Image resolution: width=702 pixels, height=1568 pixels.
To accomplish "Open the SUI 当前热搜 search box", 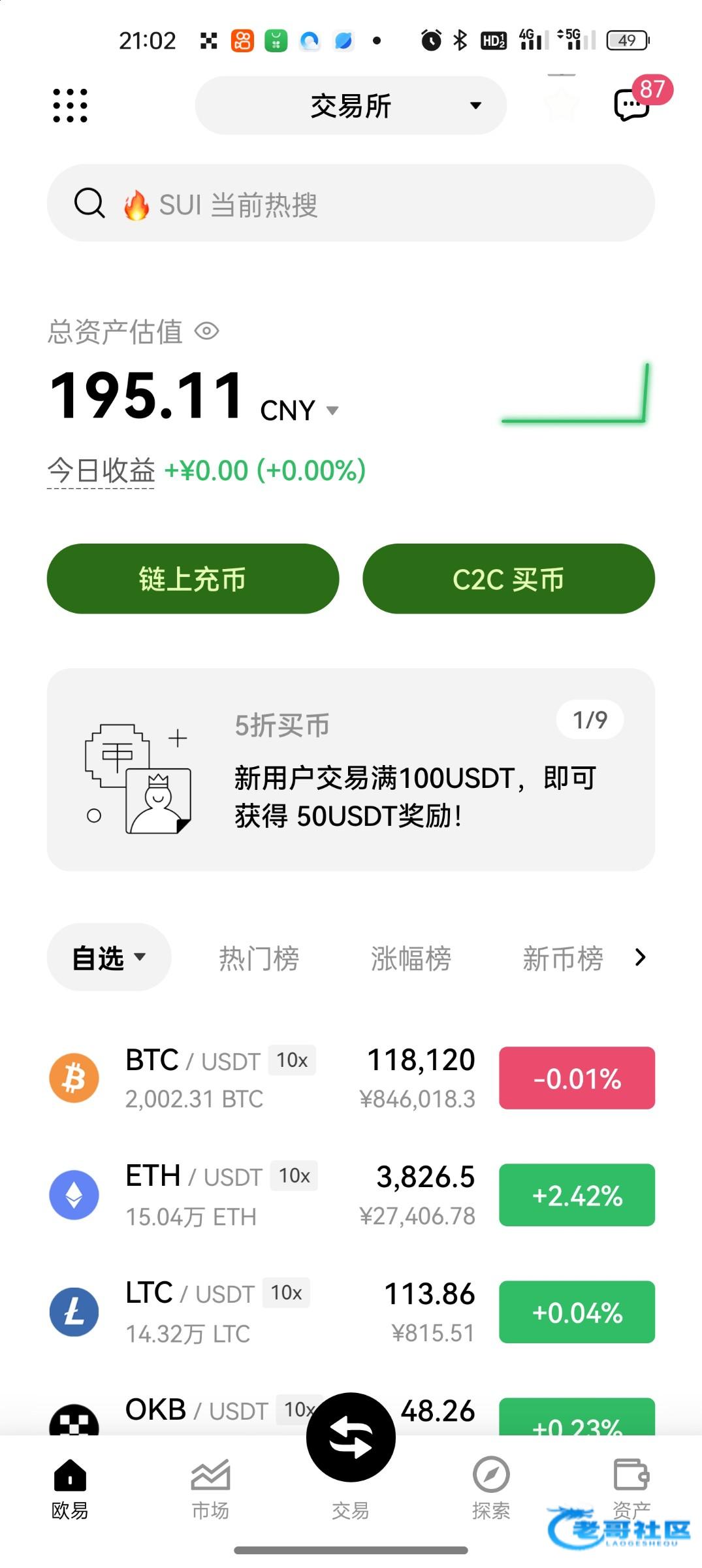I will 351,203.
